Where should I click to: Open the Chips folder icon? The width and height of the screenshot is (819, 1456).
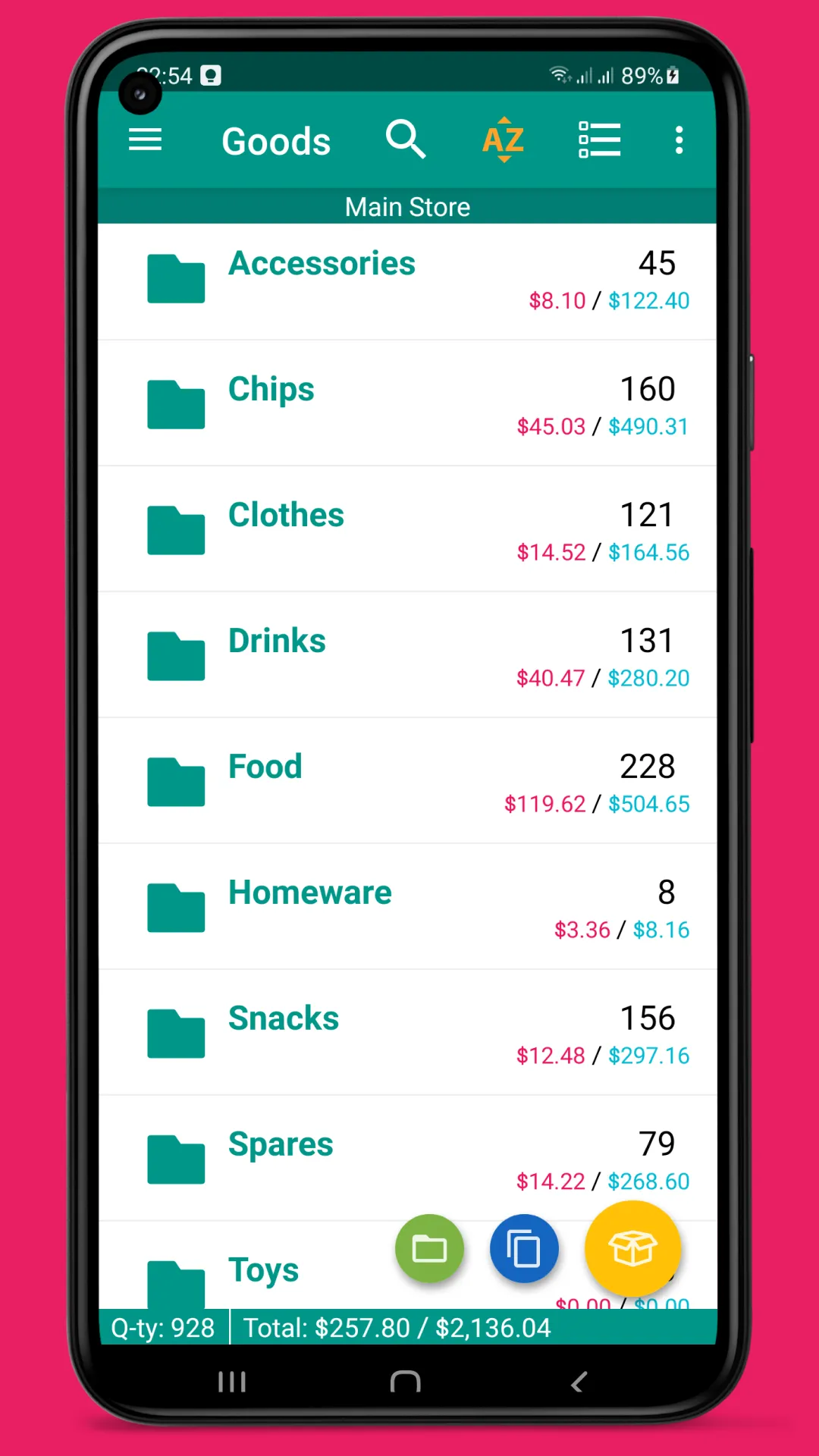176,404
